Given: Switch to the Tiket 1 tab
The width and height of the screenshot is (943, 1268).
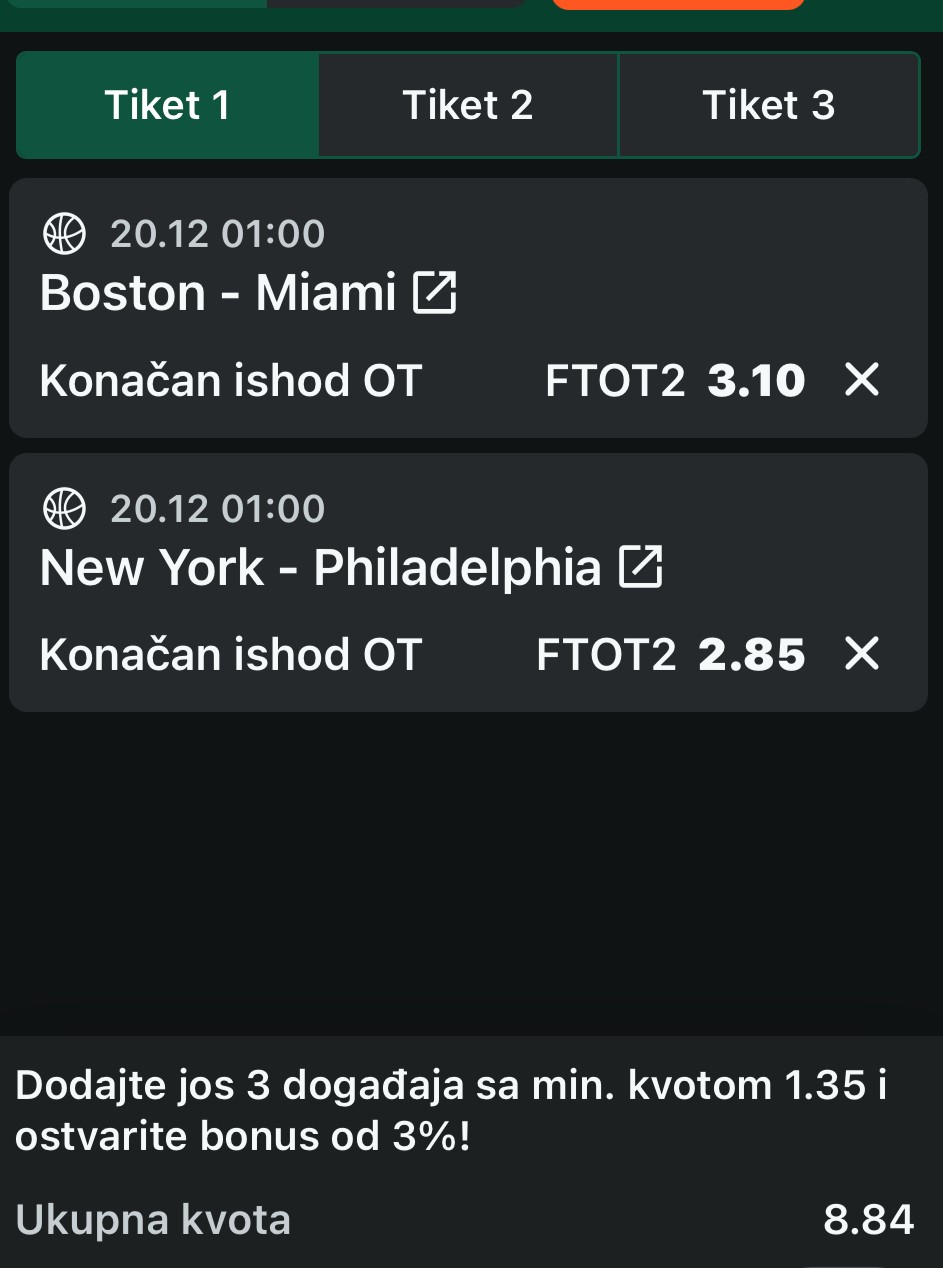Looking at the screenshot, I should tap(167, 105).
